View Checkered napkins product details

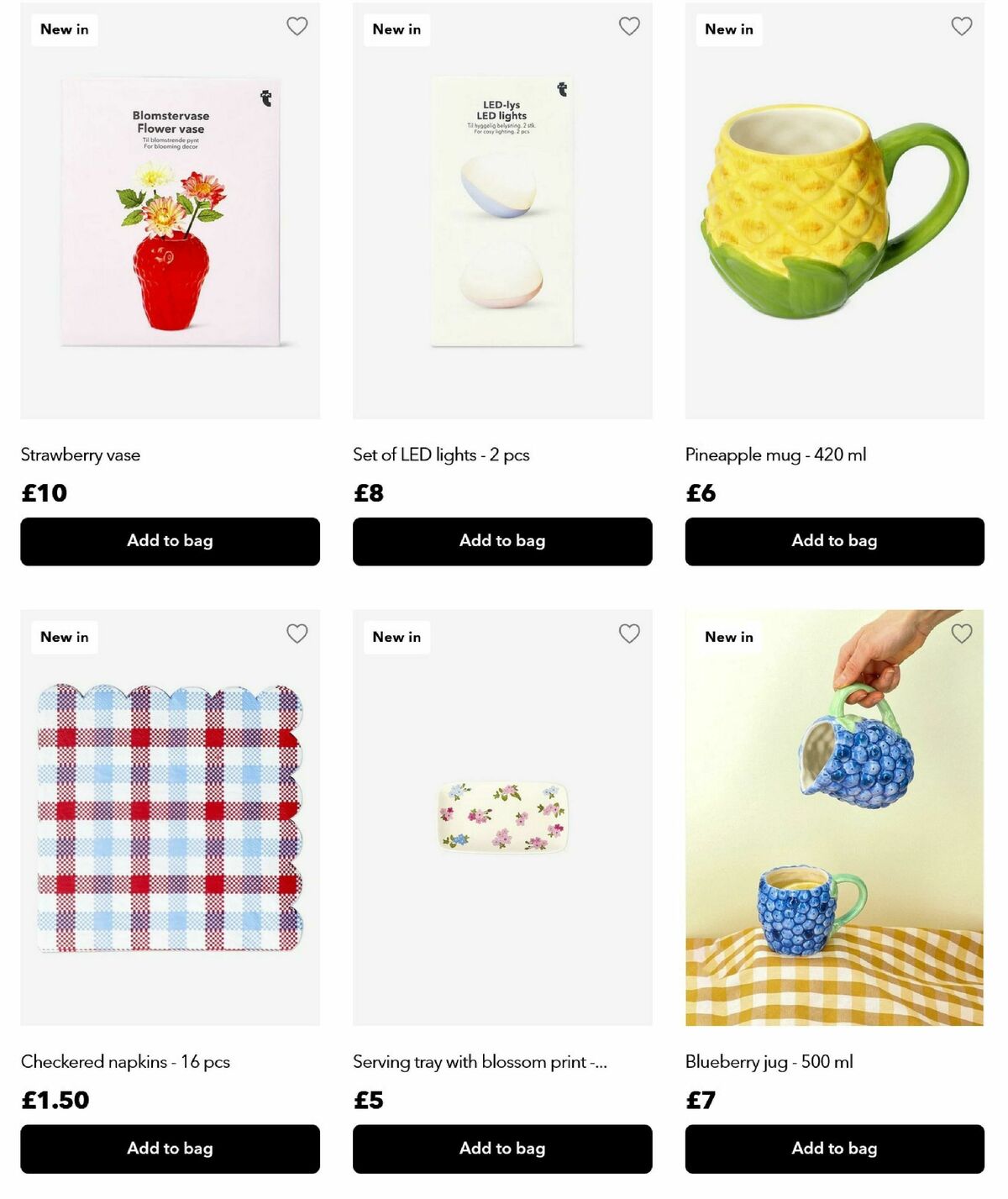[x=170, y=819]
